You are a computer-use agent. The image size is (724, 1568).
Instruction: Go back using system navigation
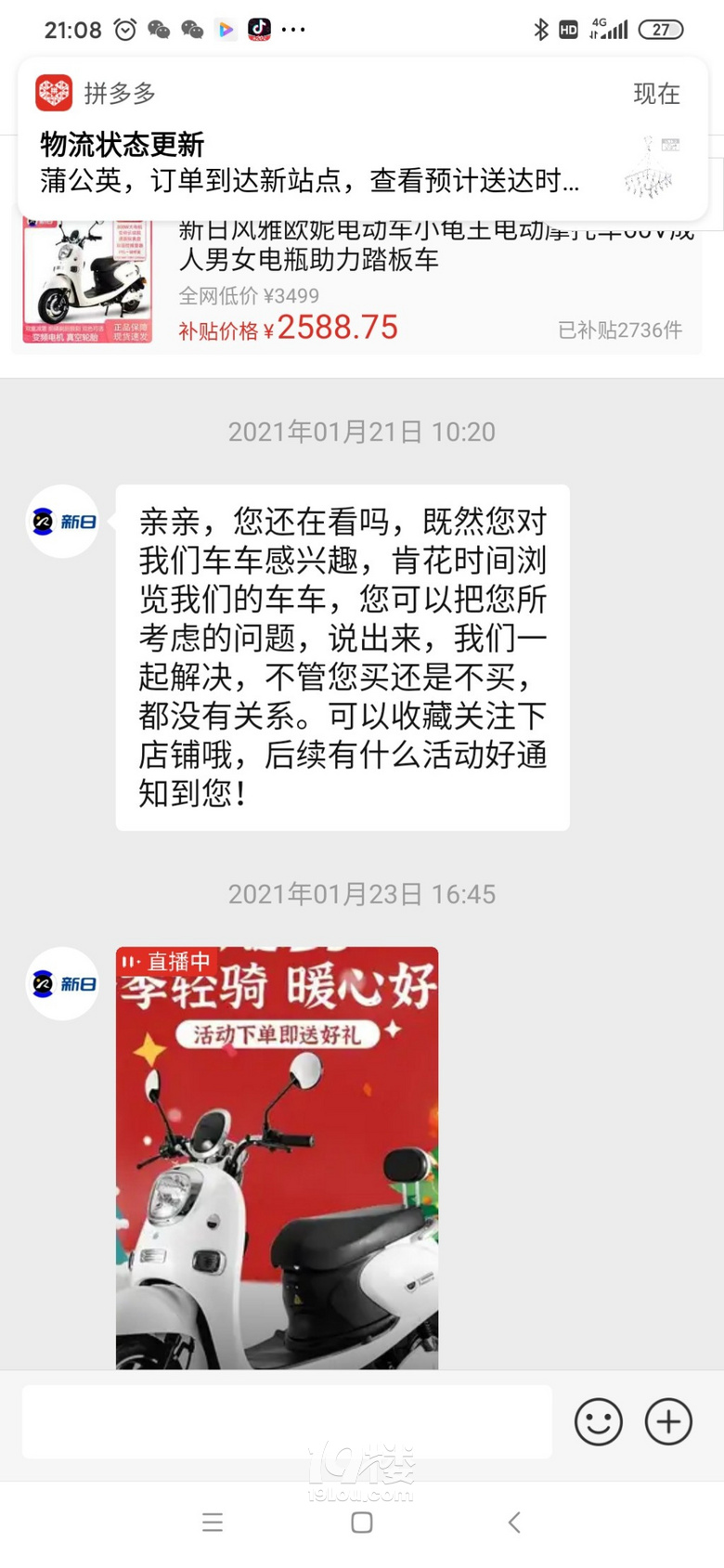[x=514, y=1523]
